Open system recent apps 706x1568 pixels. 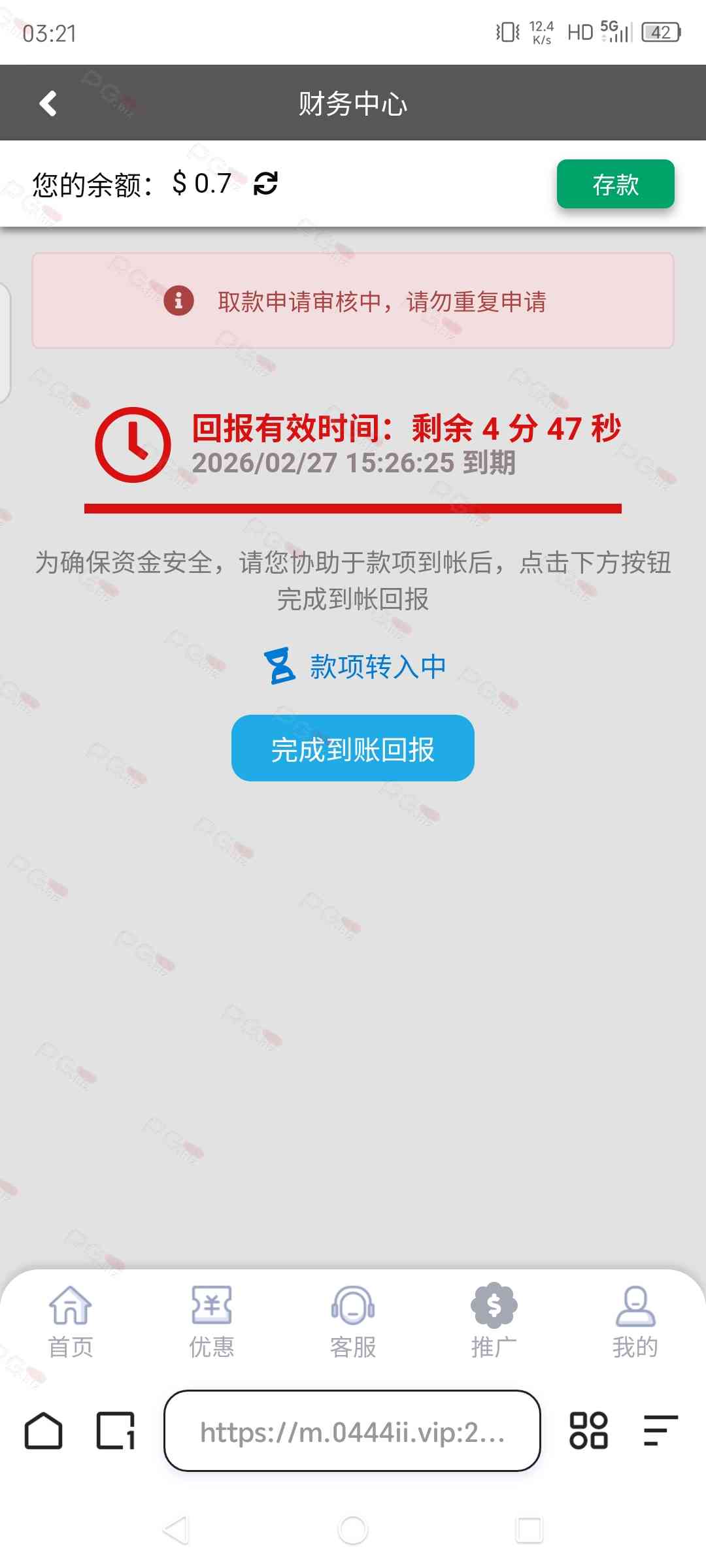[x=529, y=1530]
